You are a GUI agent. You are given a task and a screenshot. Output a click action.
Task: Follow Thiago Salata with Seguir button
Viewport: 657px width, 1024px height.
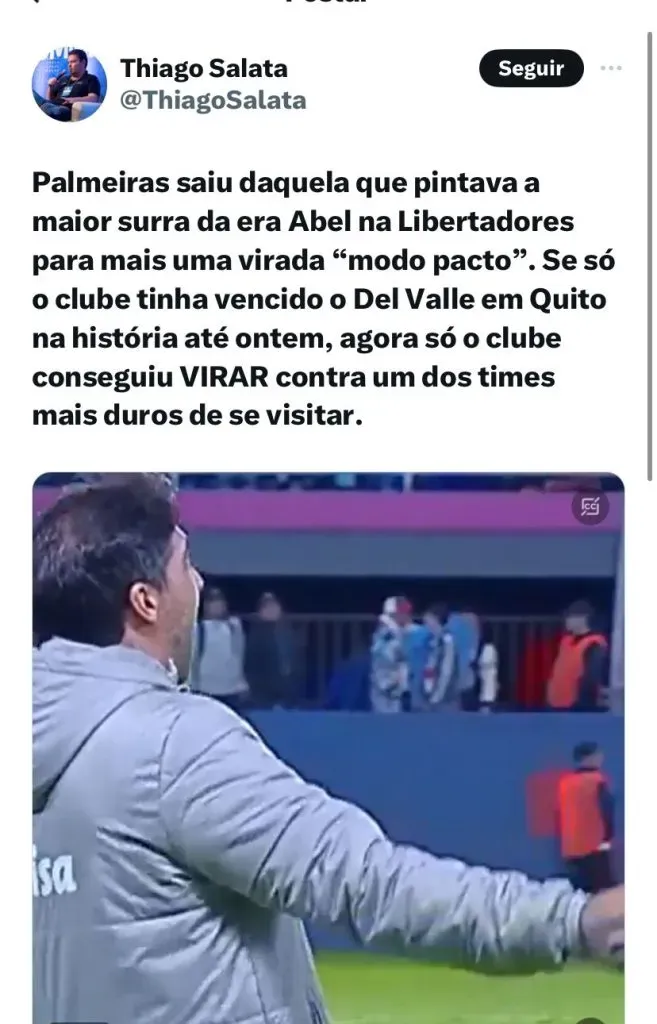pyautogui.click(x=531, y=69)
